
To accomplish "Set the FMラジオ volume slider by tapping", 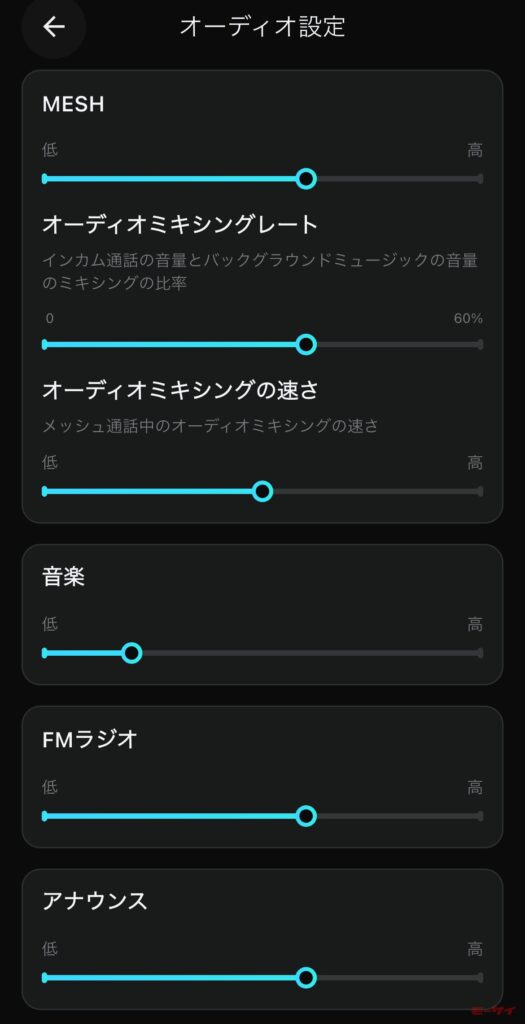I will coord(262,816).
